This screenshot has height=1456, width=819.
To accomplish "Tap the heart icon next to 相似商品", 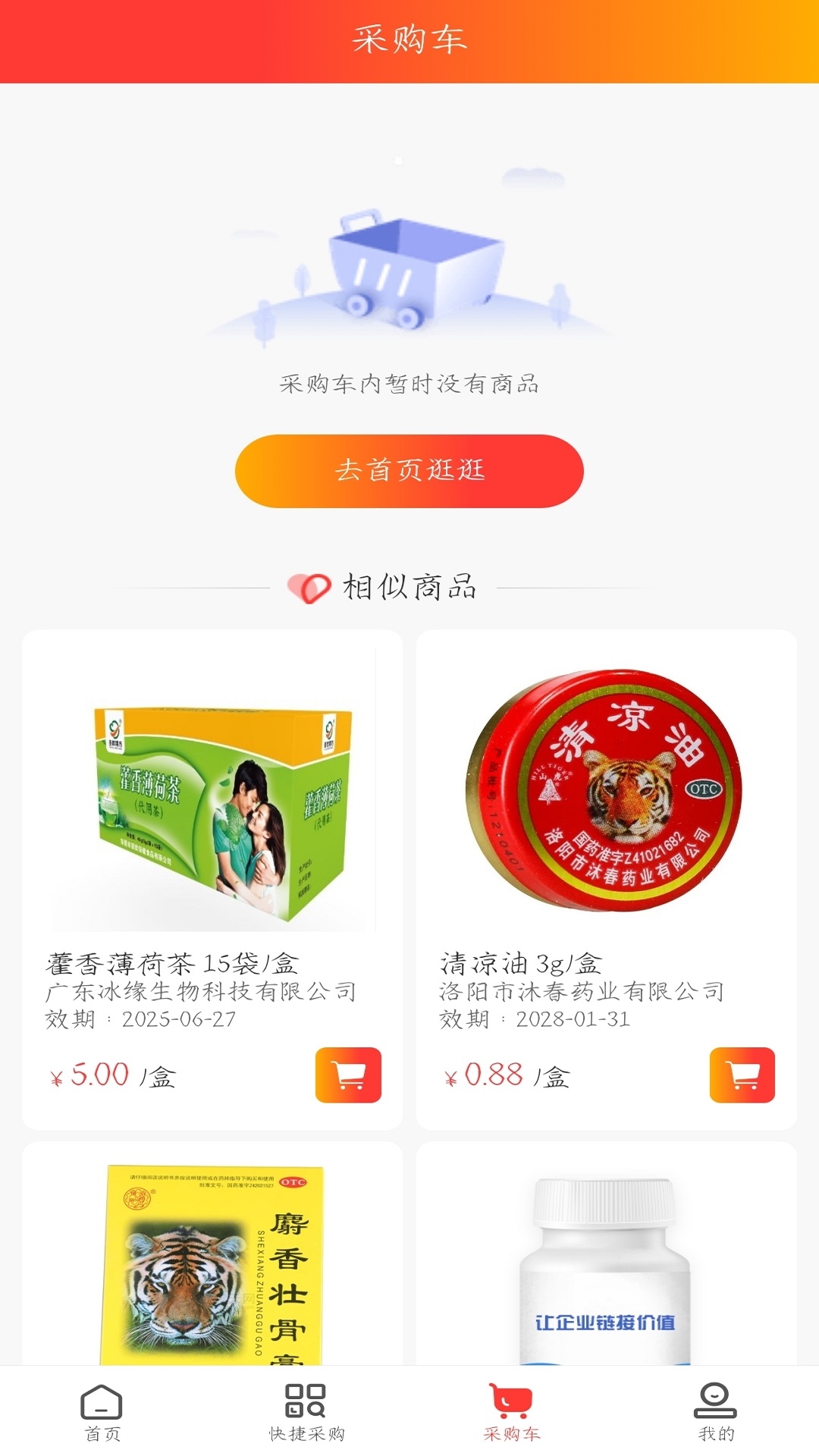I will 306,584.
